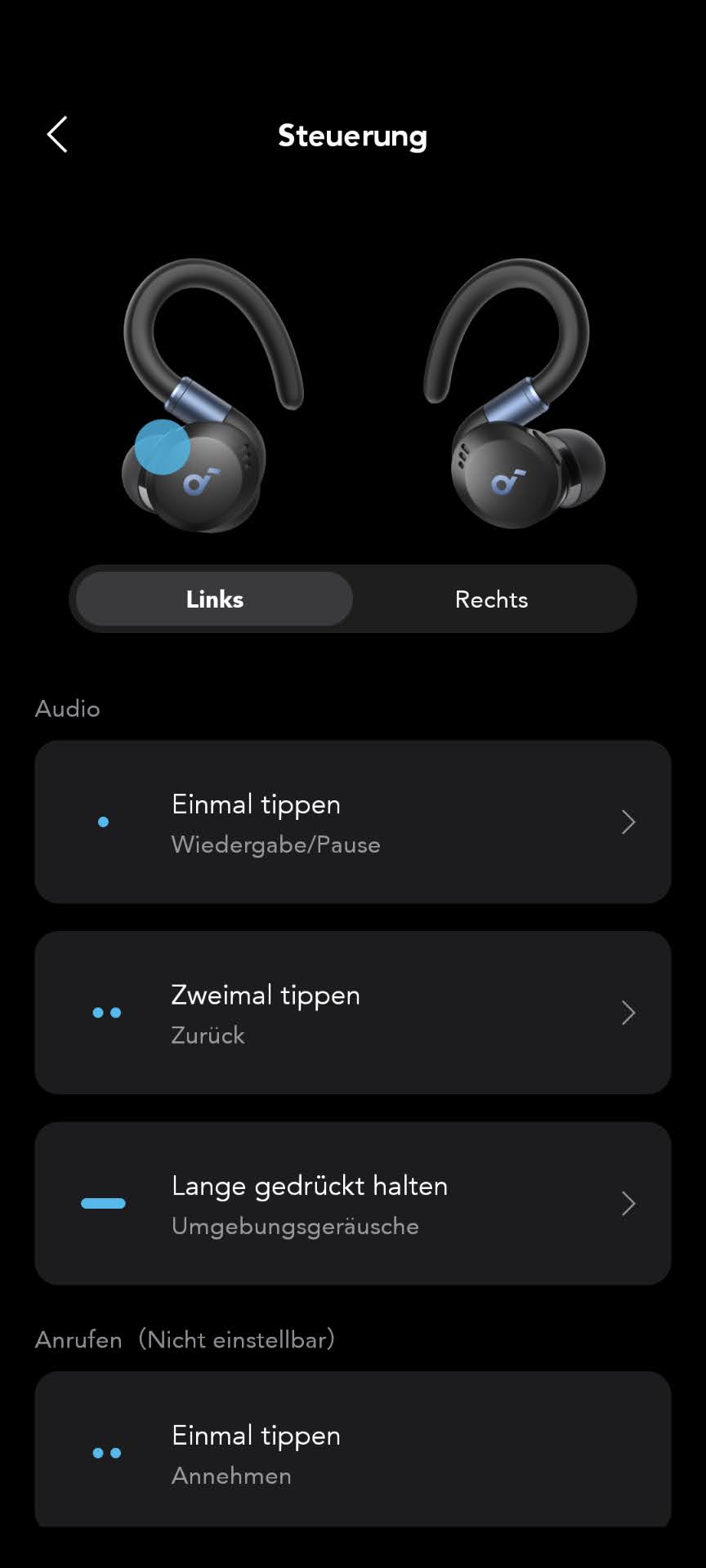The width and height of the screenshot is (706, 1568).
Task: Open the Zweimal tippen setting
Action: (x=353, y=1013)
